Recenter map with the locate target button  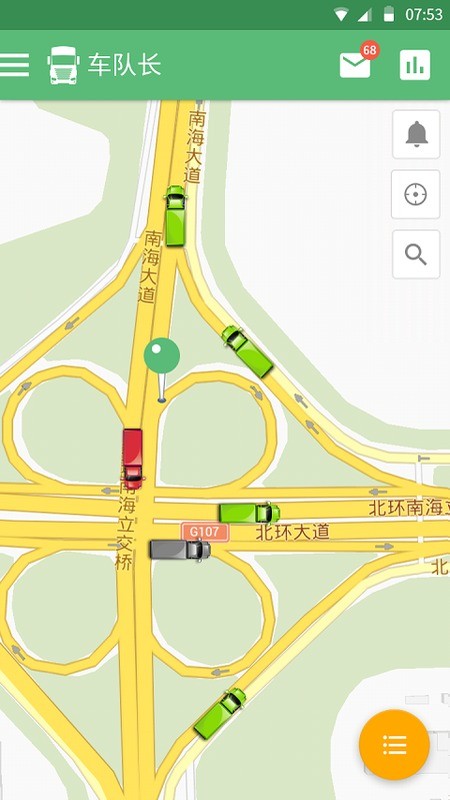tap(416, 194)
